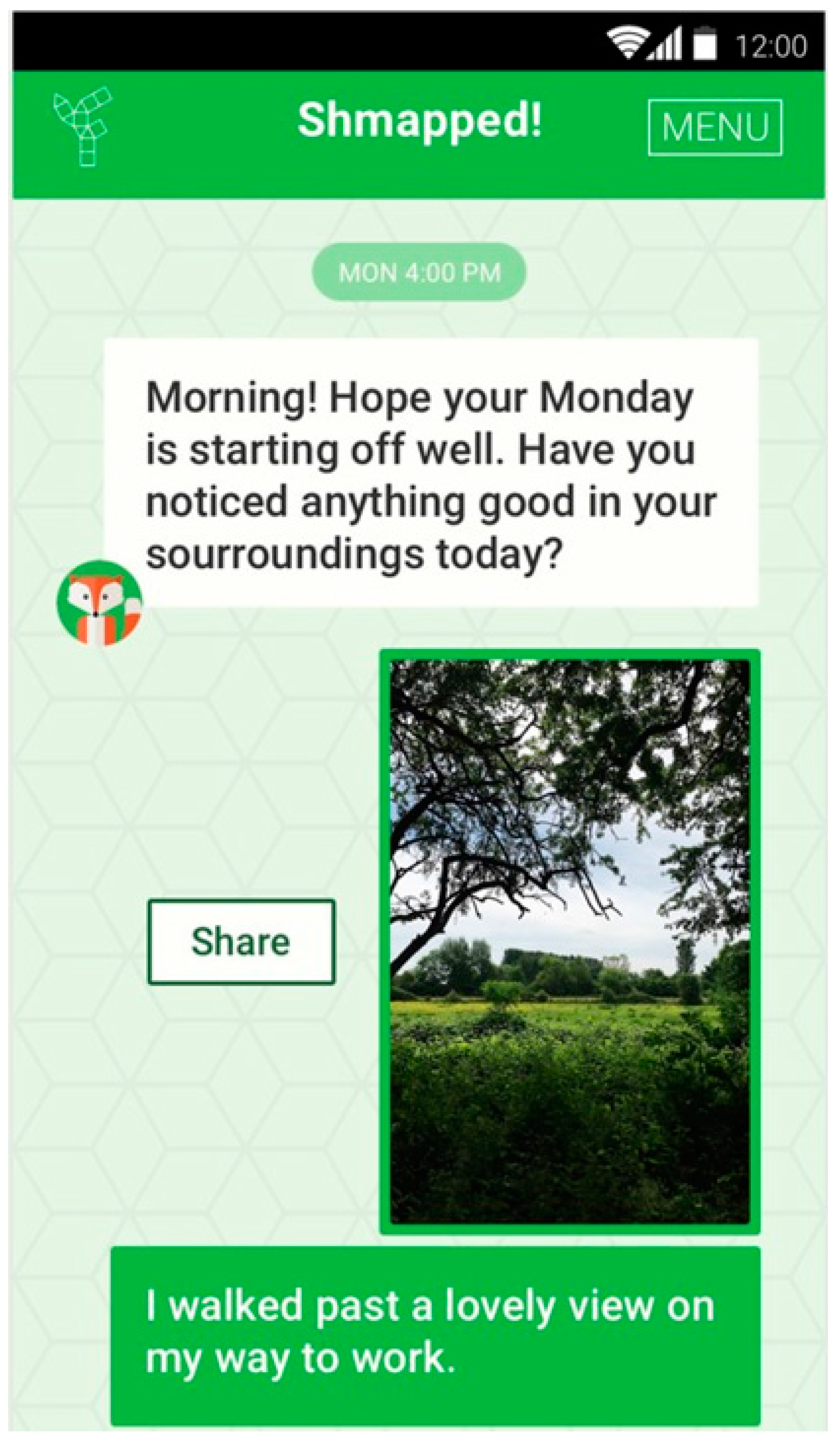The width and height of the screenshot is (840, 1445).
Task: Tap the Shmapped tree logo icon
Action: pos(84,126)
